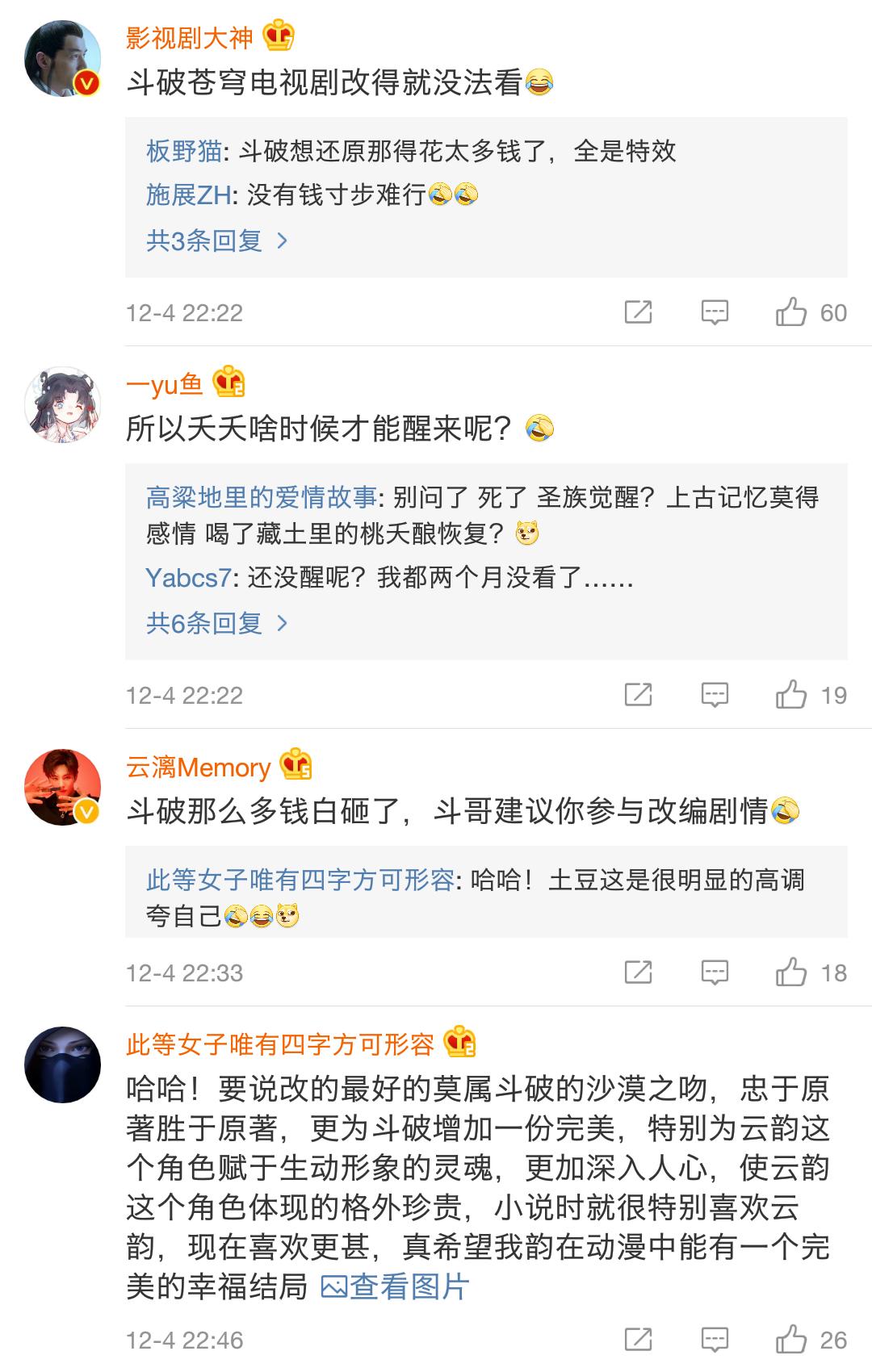Like 影视剧大神's comment
This screenshot has height=1372, width=872.
coord(794,312)
